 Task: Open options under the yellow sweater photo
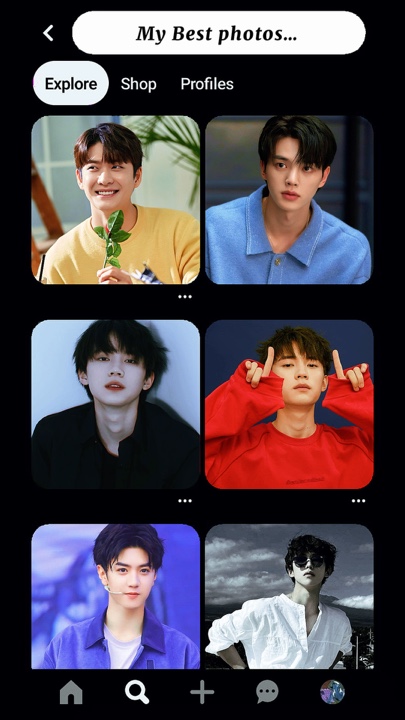click(185, 297)
